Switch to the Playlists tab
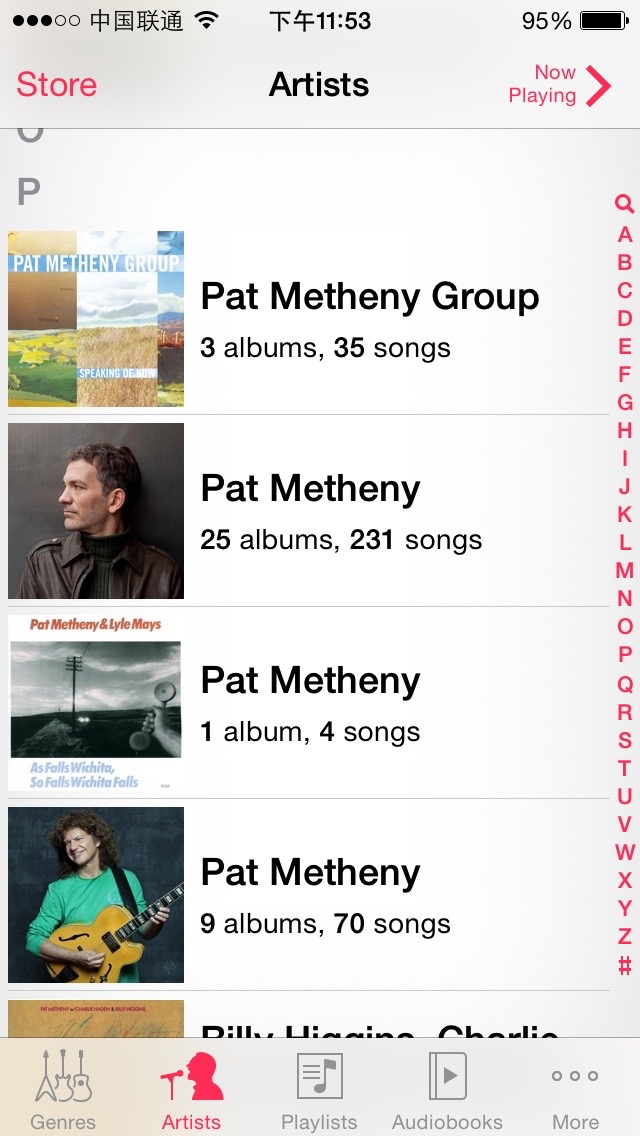Viewport: 640px width, 1136px height. 319,1088
